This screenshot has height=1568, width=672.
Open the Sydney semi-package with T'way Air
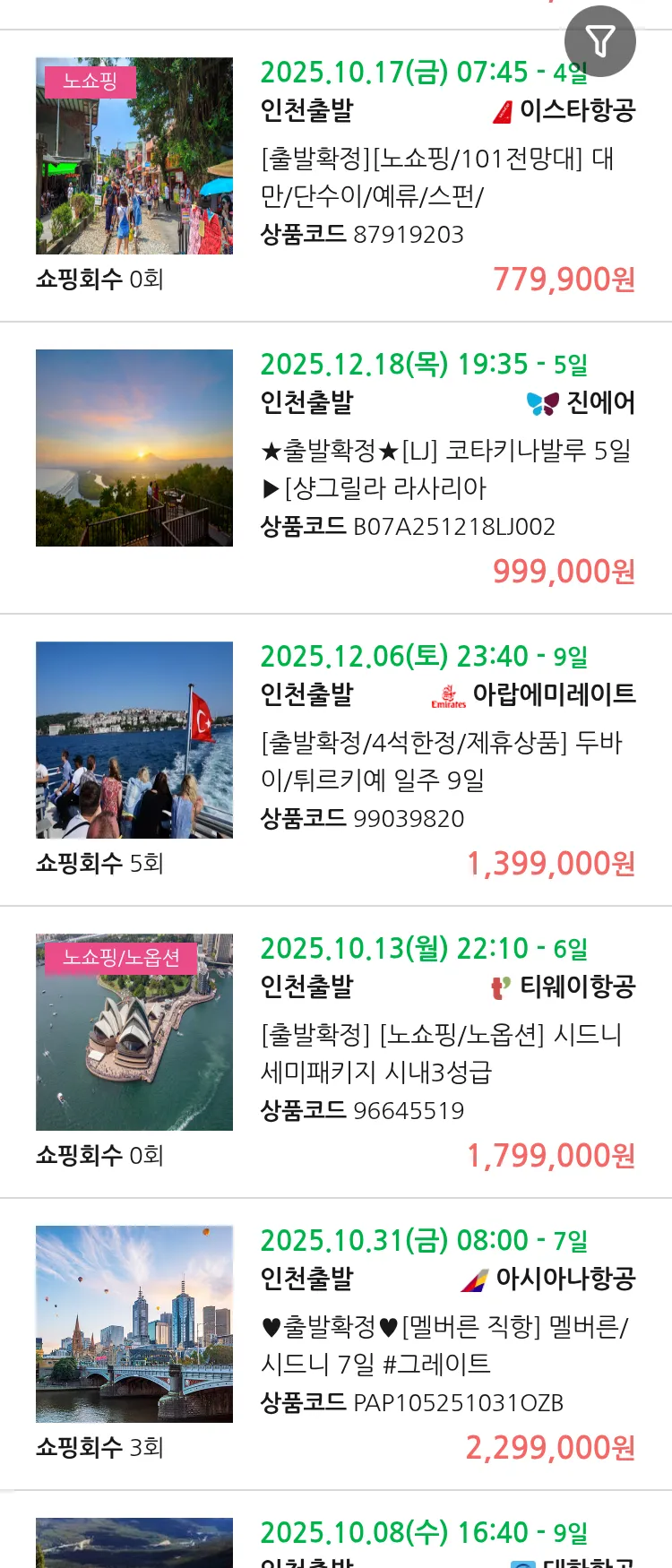(441, 1053)
